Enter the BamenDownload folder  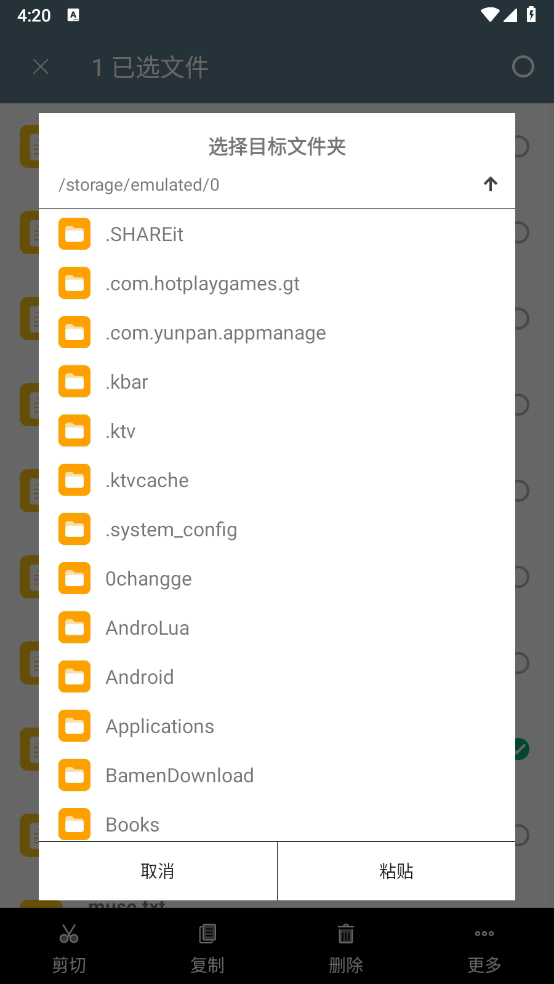coord(277,775)
